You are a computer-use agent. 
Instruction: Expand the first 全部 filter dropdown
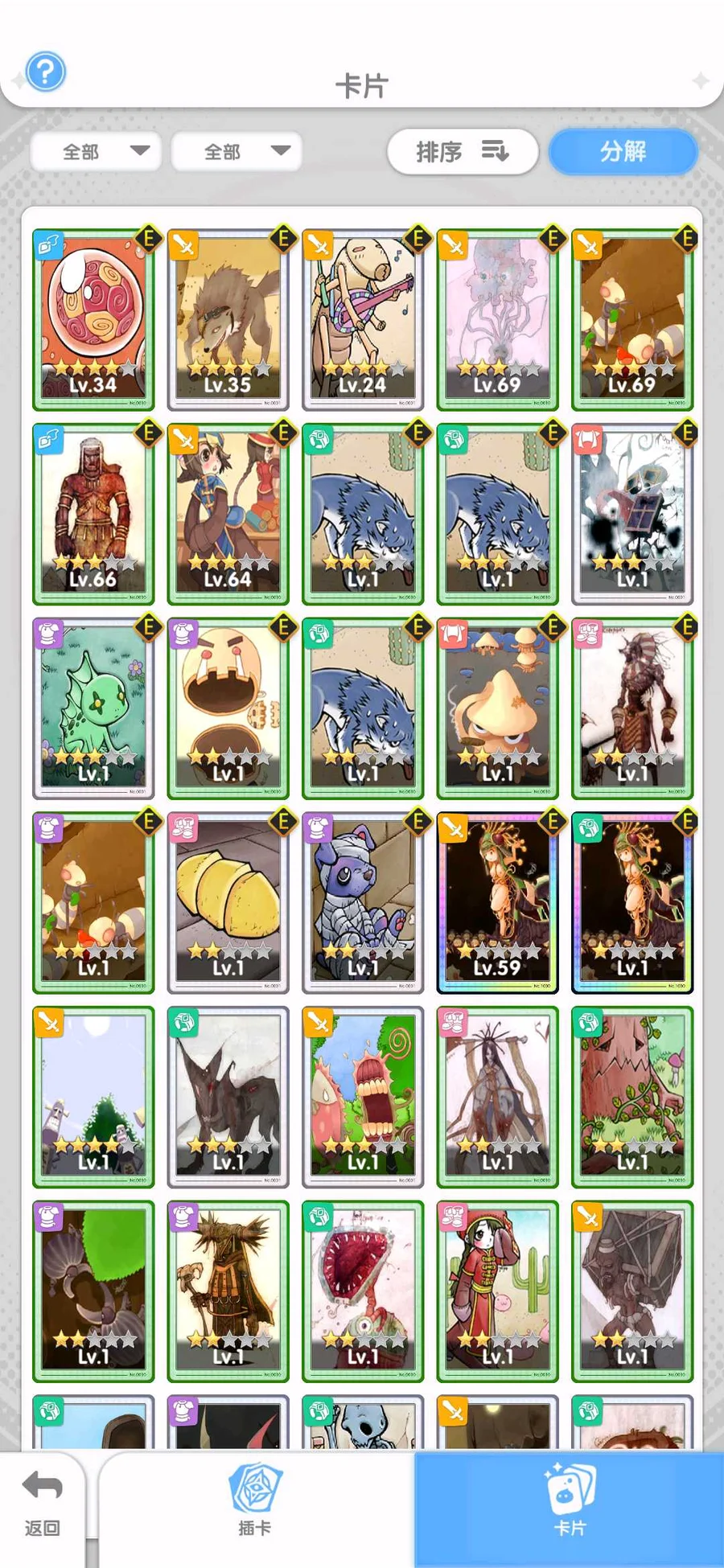click(x=97, y=151)
